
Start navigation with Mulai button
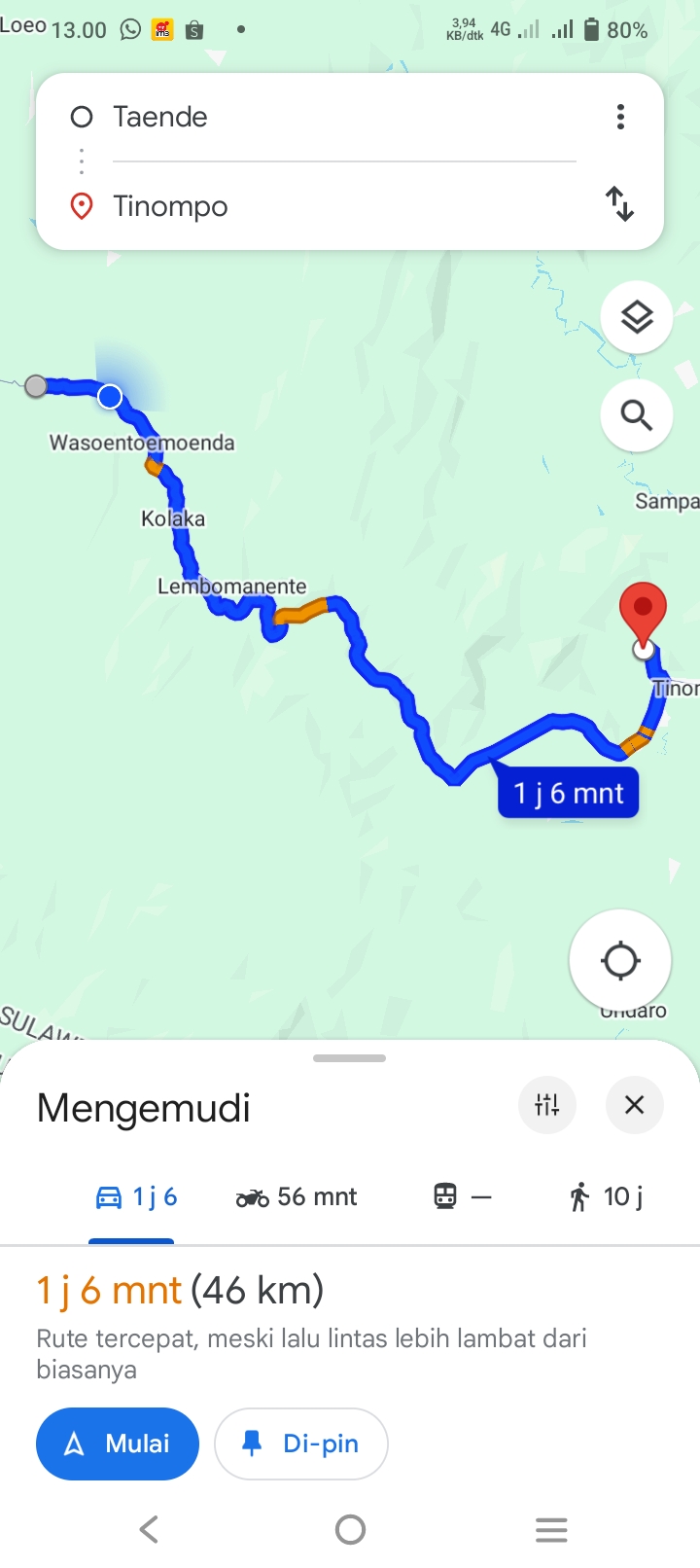click(x=118, y=1443)
